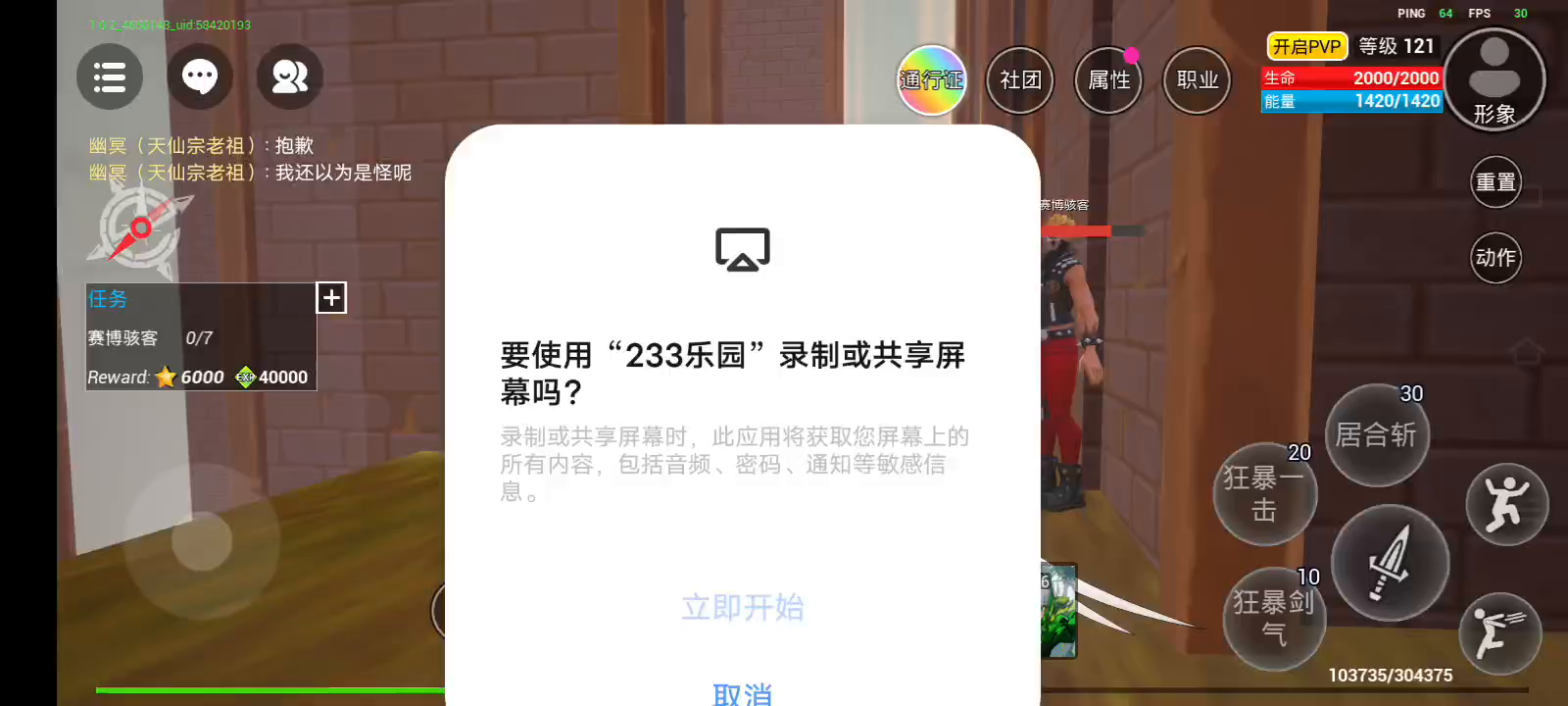Open the friends icon
Screen dimensions: 1568x706
(290, 76)
